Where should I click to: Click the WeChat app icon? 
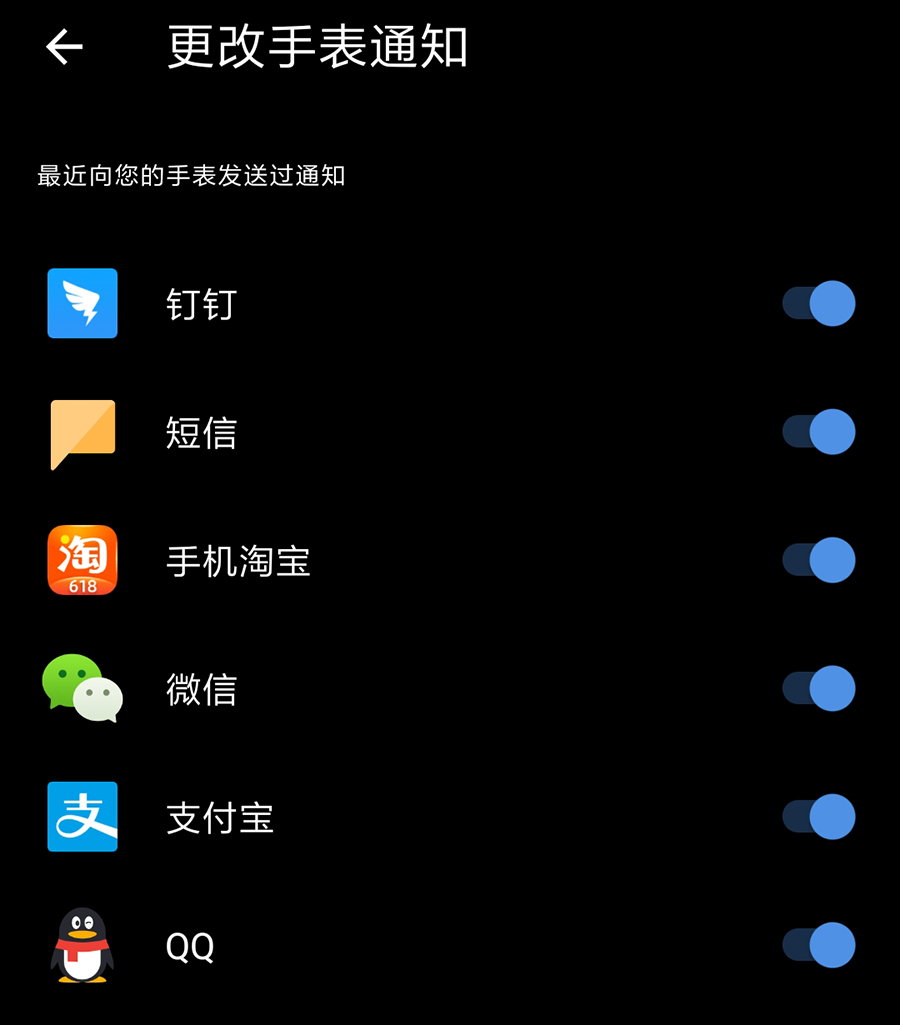pyautogui.click(x=82, y=688)
